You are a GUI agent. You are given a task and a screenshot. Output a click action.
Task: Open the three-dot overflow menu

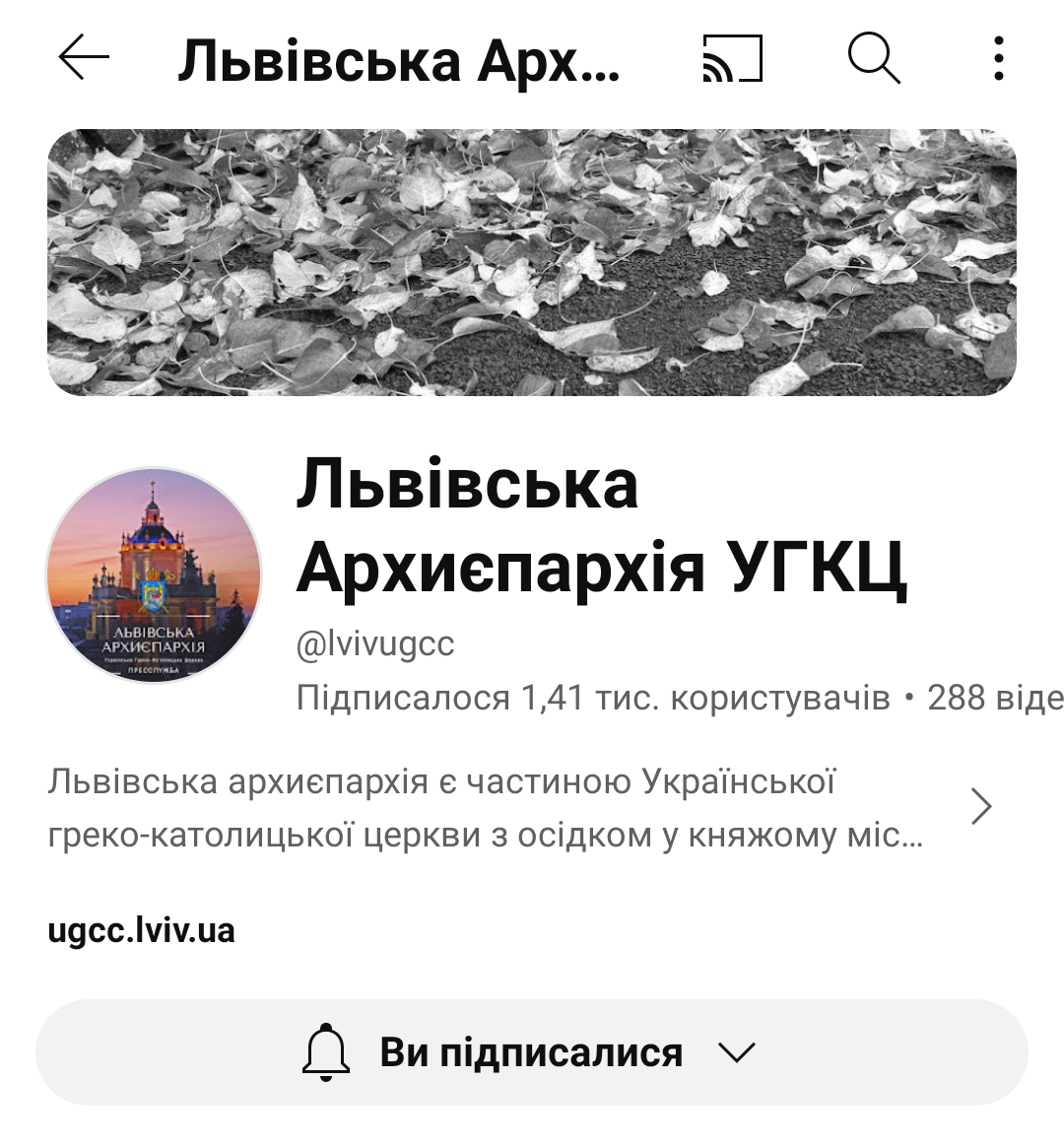click(x=998, y=58)
